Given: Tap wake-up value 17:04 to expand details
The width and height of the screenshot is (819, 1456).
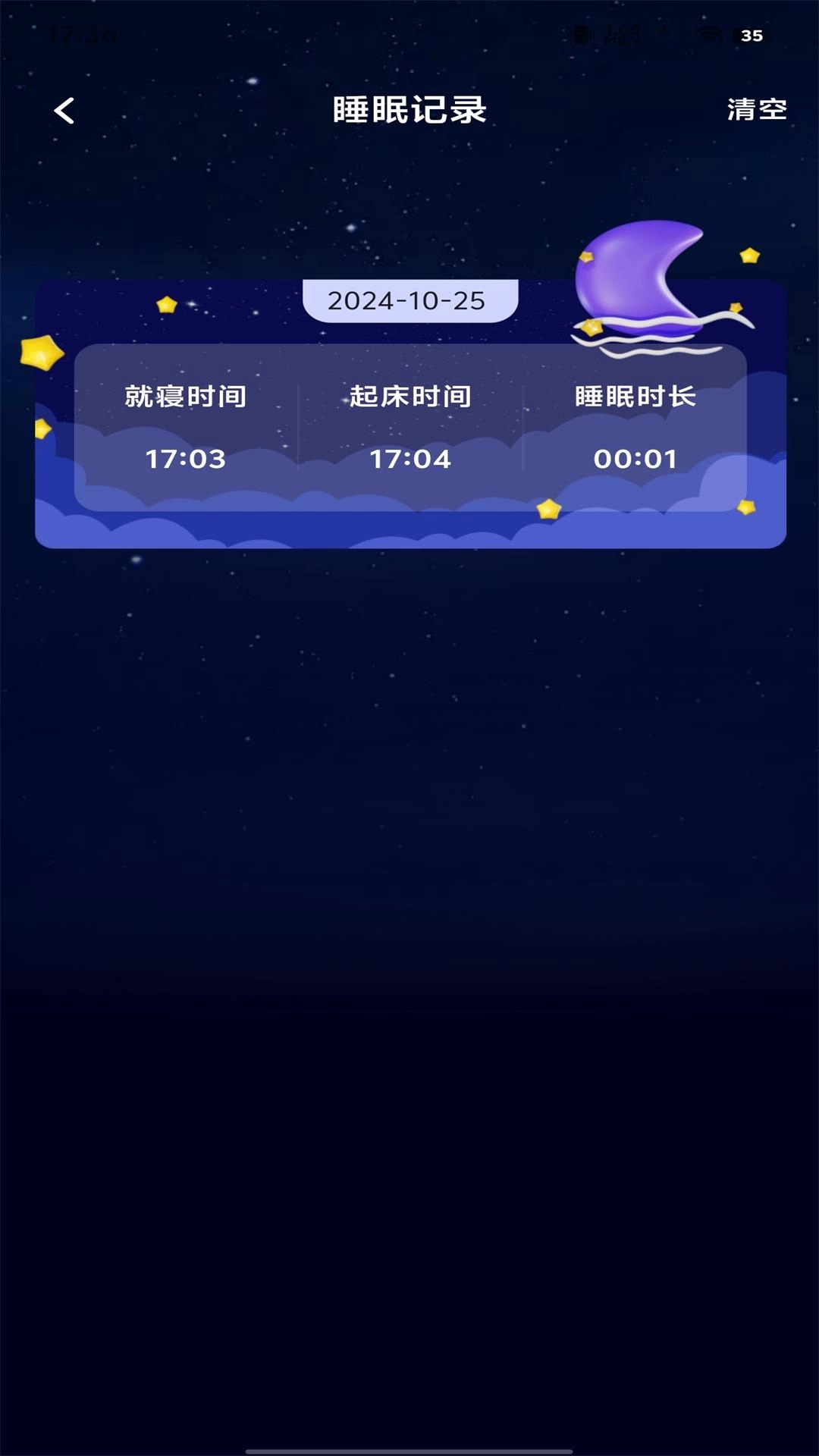Looking at the screenshot, I should (x=409, y=458).
